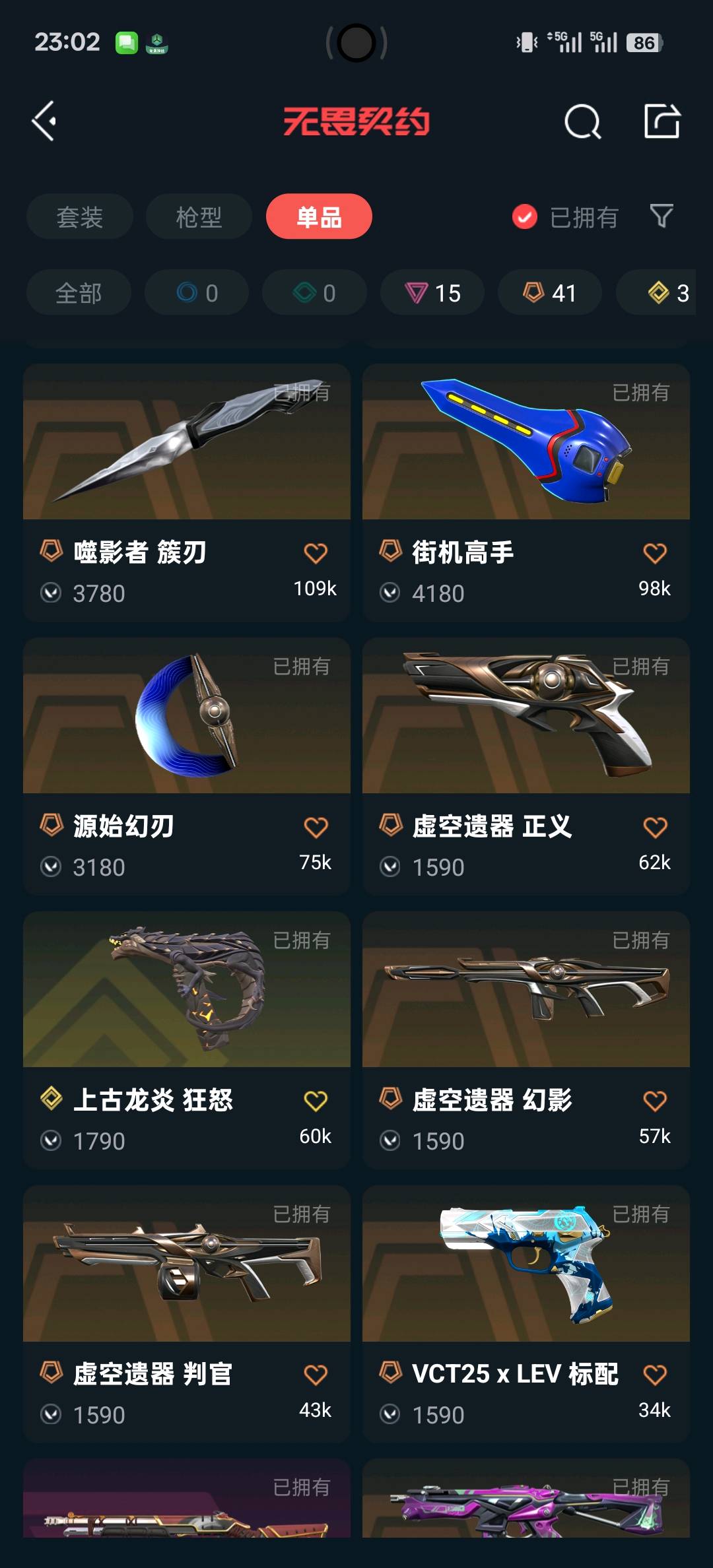Open the 源始幻刃 skin card
Screen dimensions: 713x1568
pyautogui.click(x=186, y=733)
